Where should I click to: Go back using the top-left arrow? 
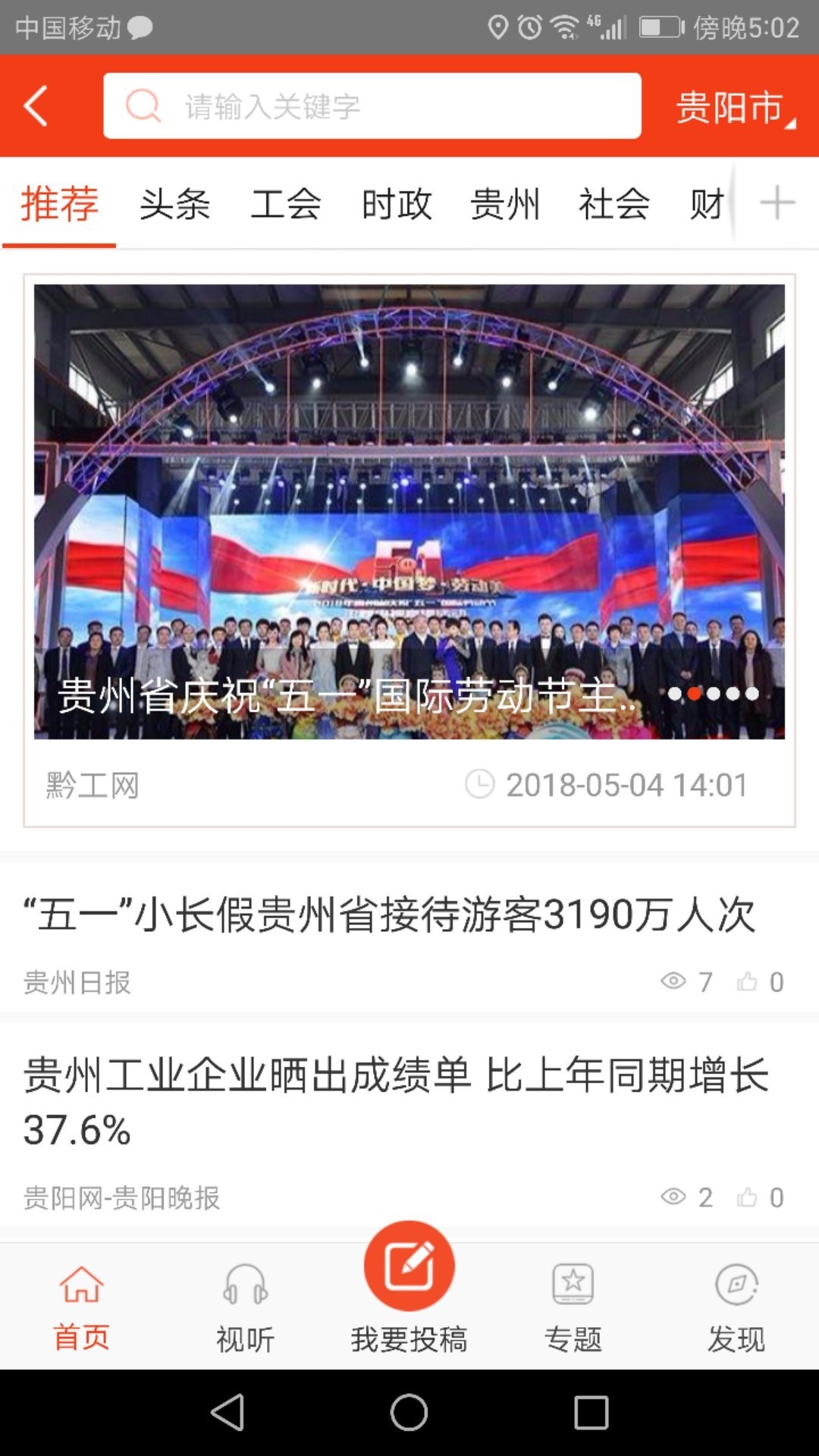[36, 105]
